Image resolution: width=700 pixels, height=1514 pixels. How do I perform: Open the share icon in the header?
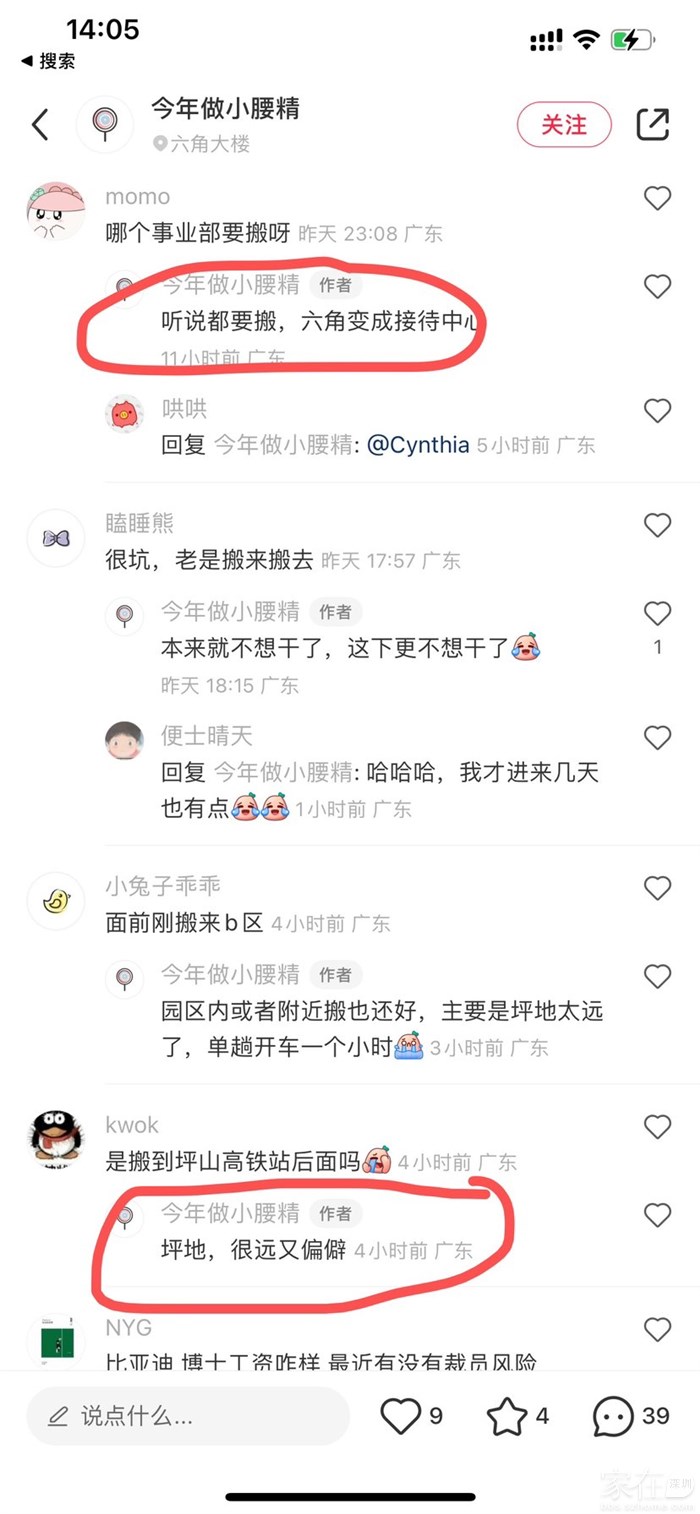click(x=652, y=125)
